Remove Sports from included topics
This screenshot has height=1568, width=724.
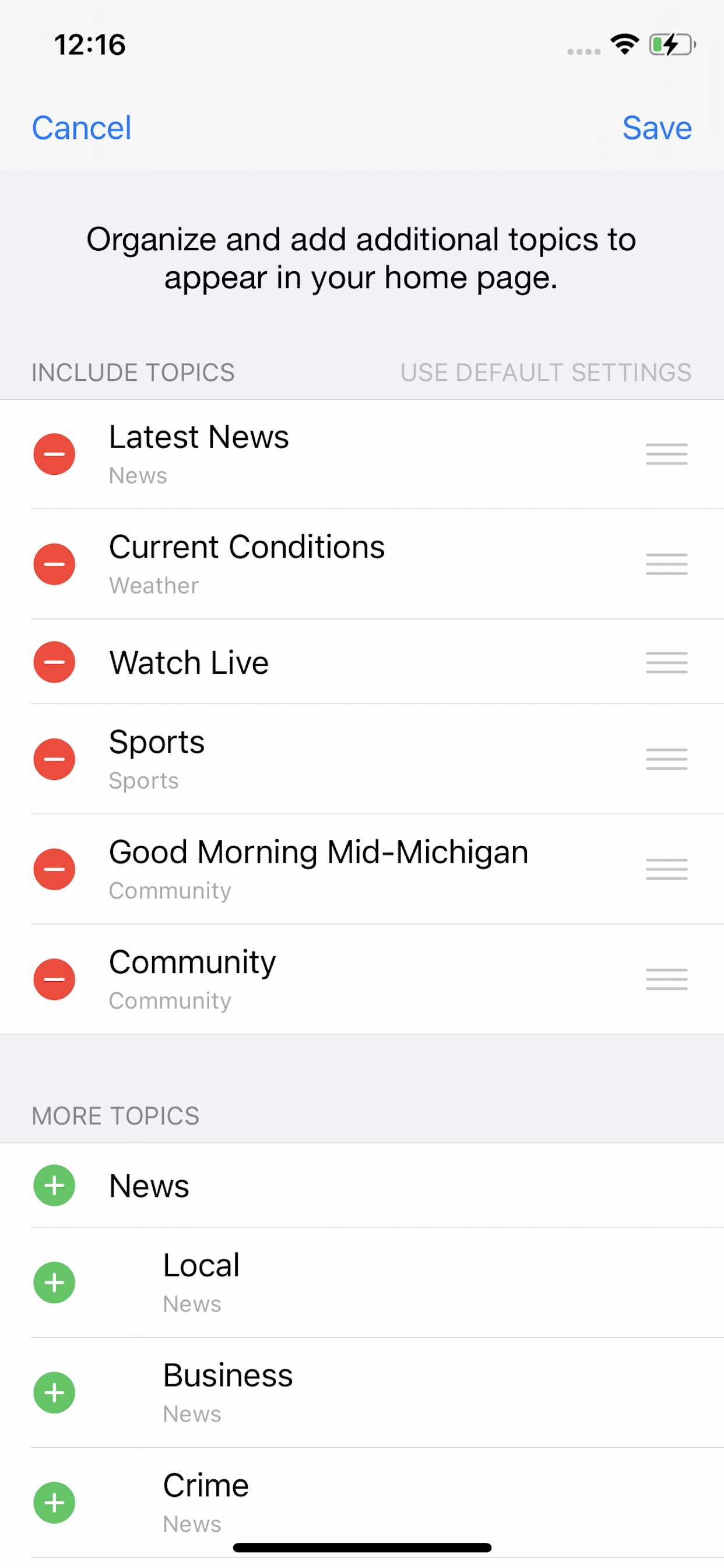coord(54,759)
